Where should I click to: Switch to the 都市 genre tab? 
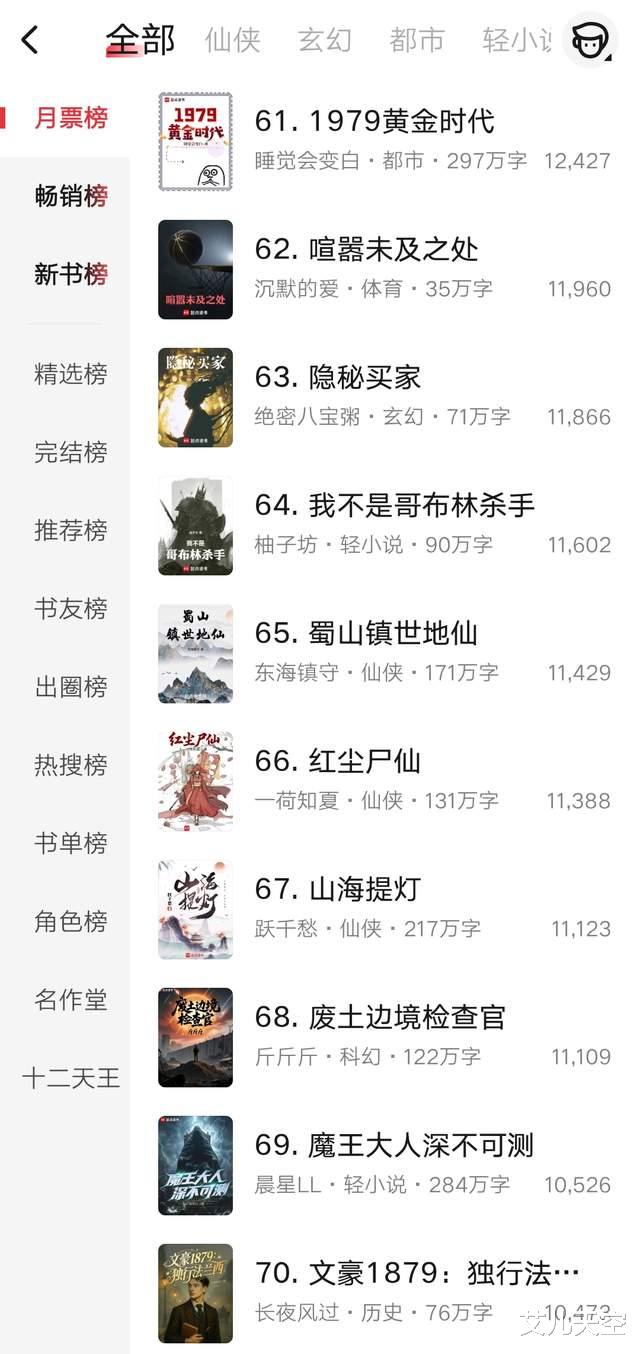[x=417, y=41]
